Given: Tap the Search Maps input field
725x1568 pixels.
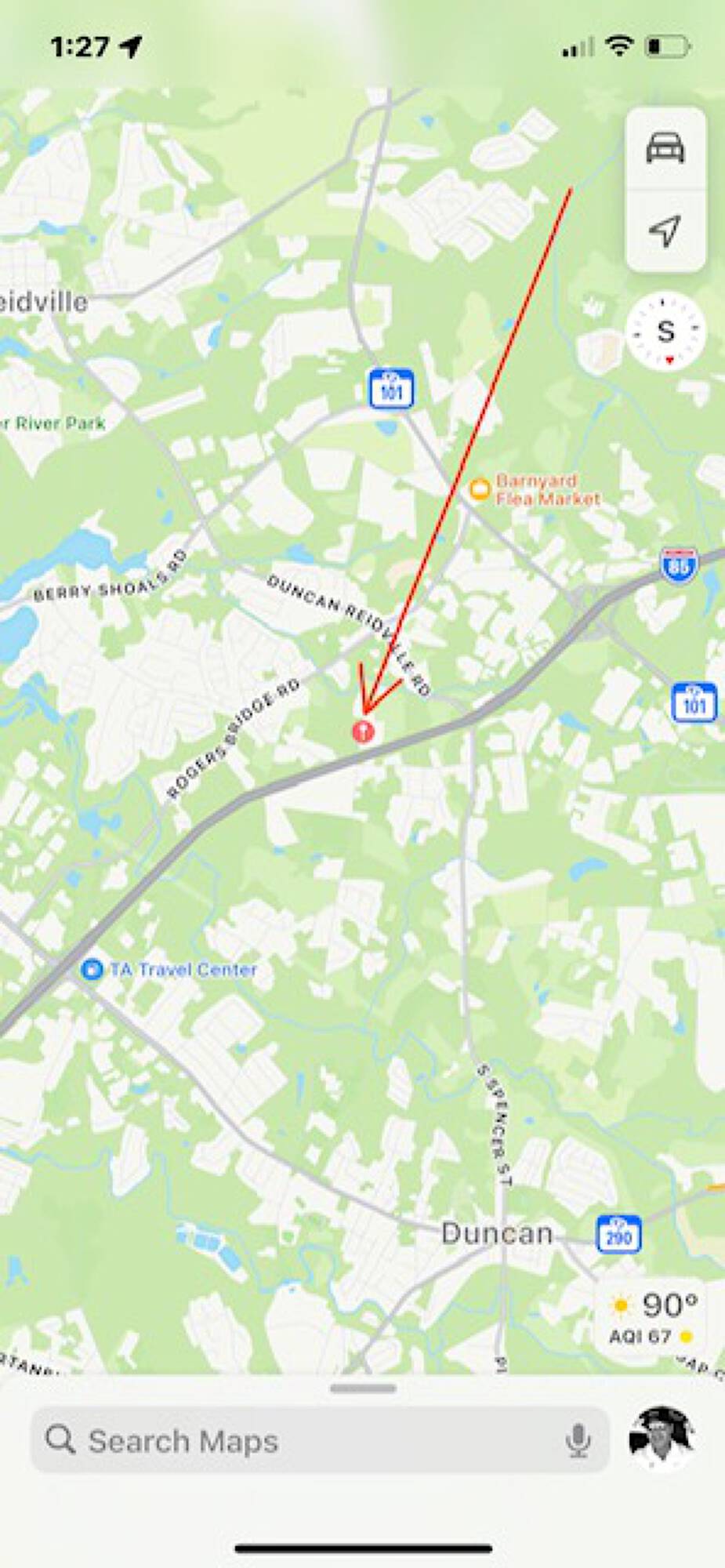Looking at the screenshot, I should tap(274, 1441).
